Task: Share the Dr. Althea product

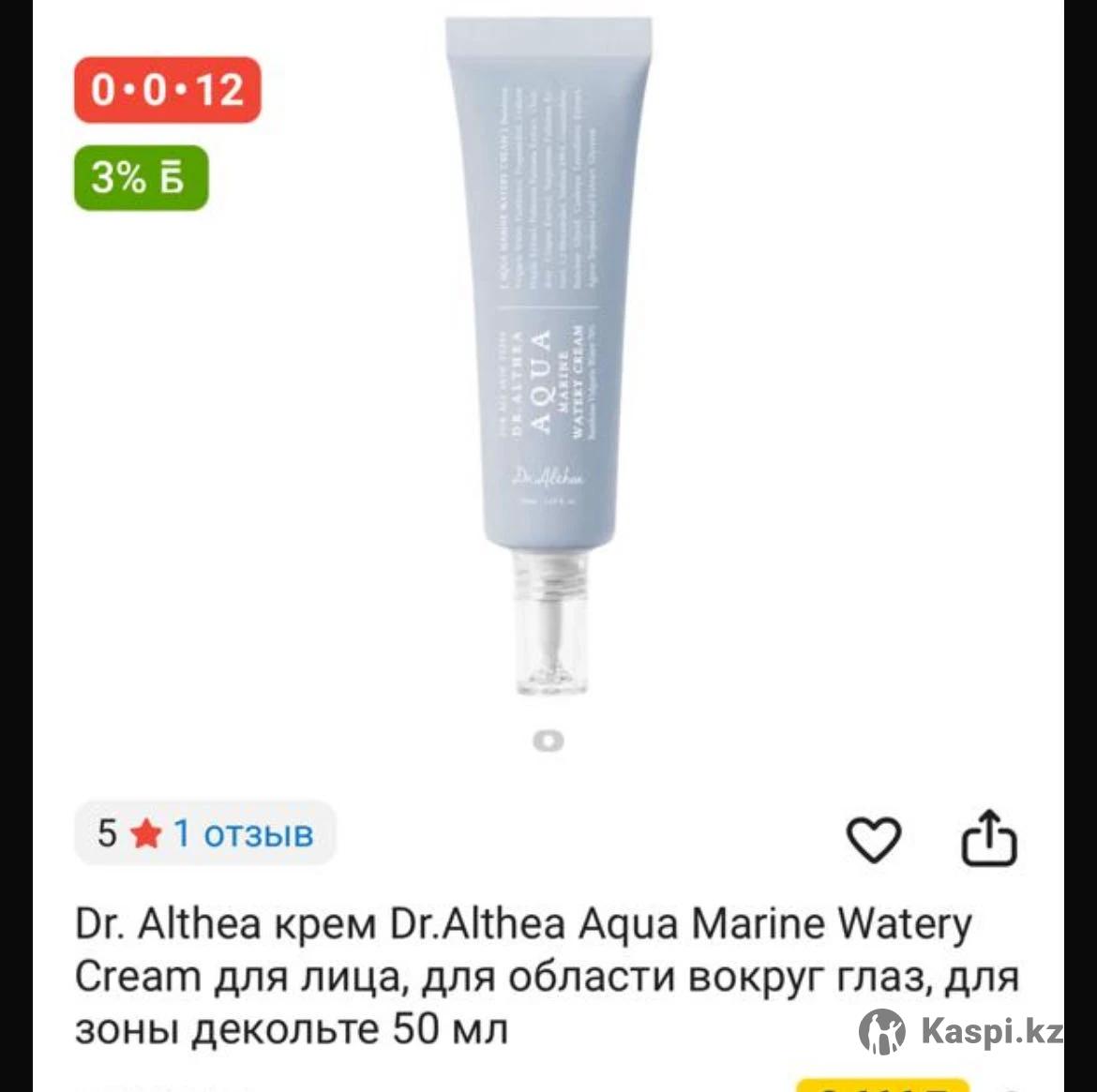Action: tap(988, 837)
